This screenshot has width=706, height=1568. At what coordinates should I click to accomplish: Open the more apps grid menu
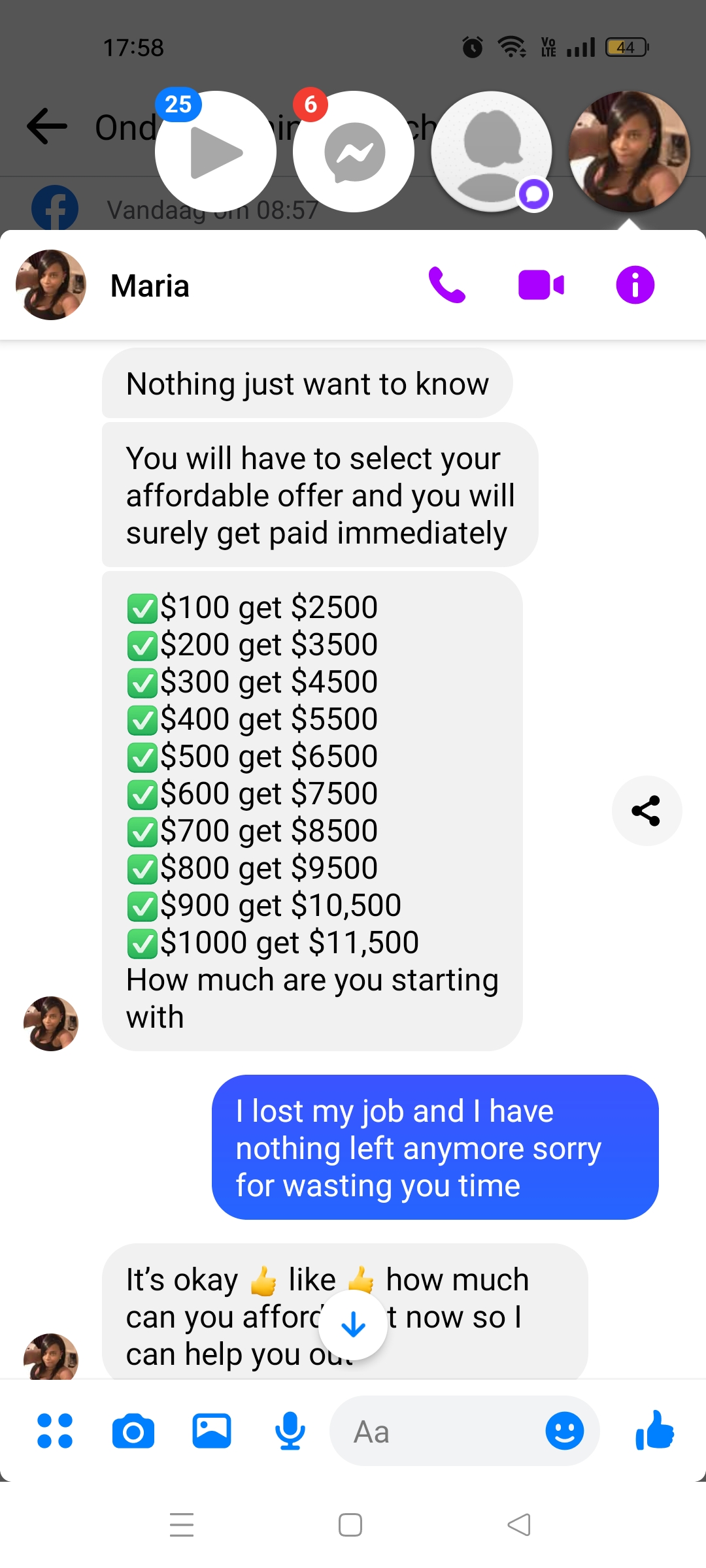55,1431
